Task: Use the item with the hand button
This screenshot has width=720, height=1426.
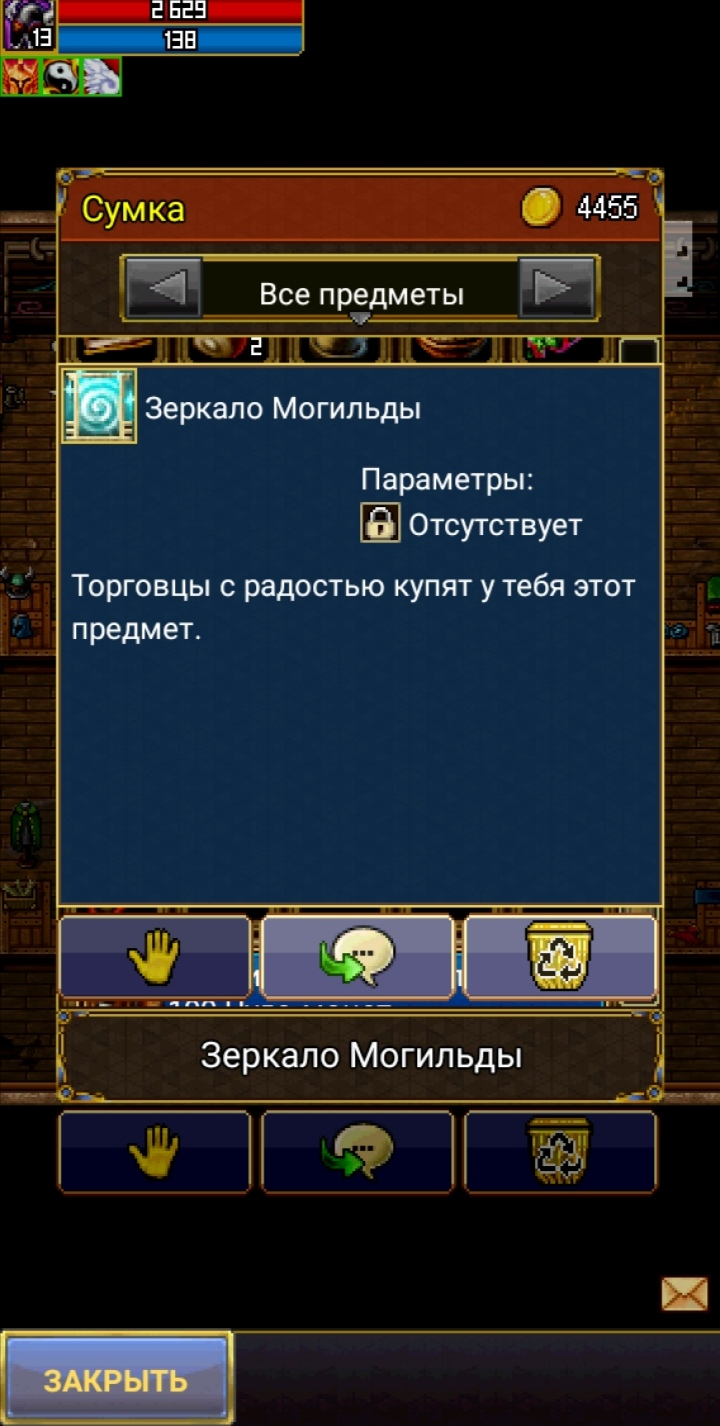Action: point(154,957)
